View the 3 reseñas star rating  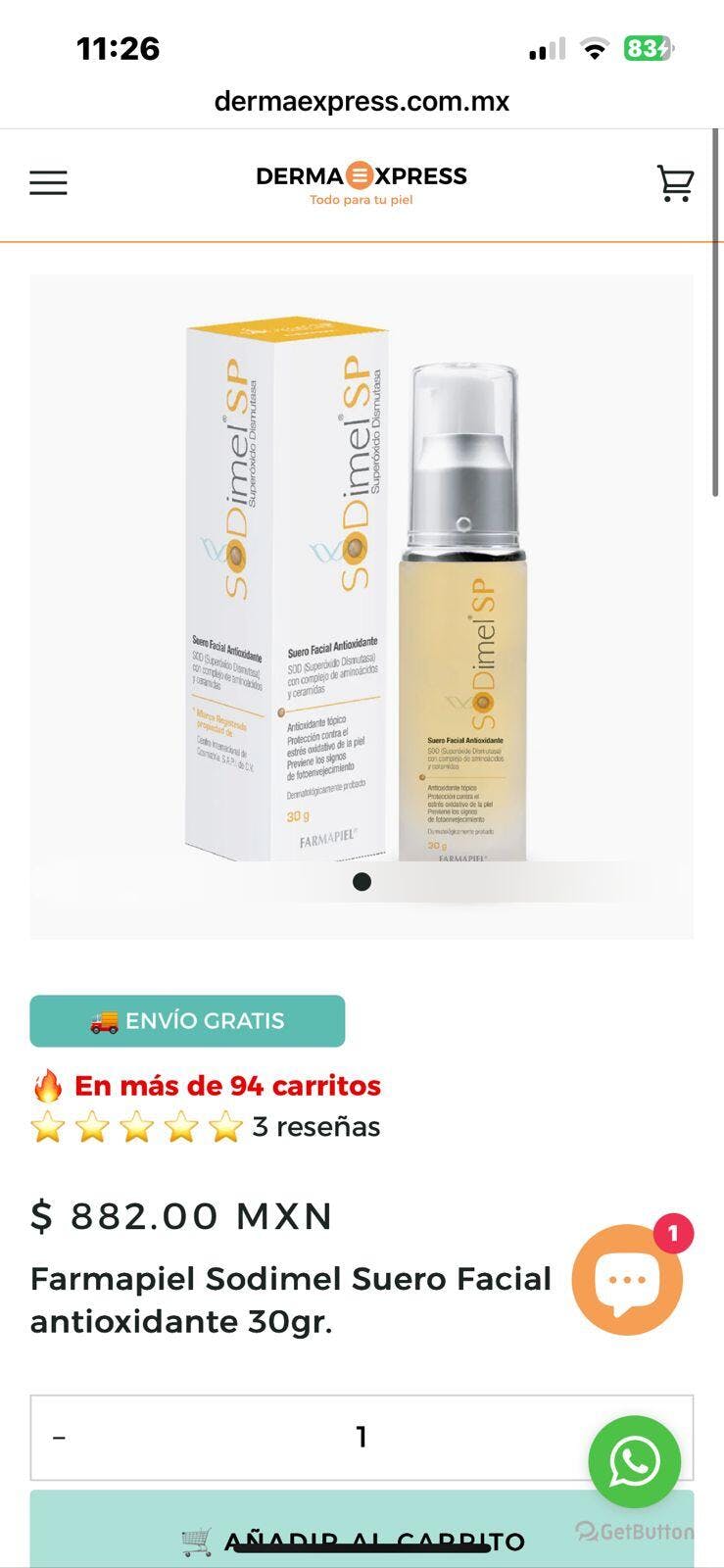(x=206, y=1127)
